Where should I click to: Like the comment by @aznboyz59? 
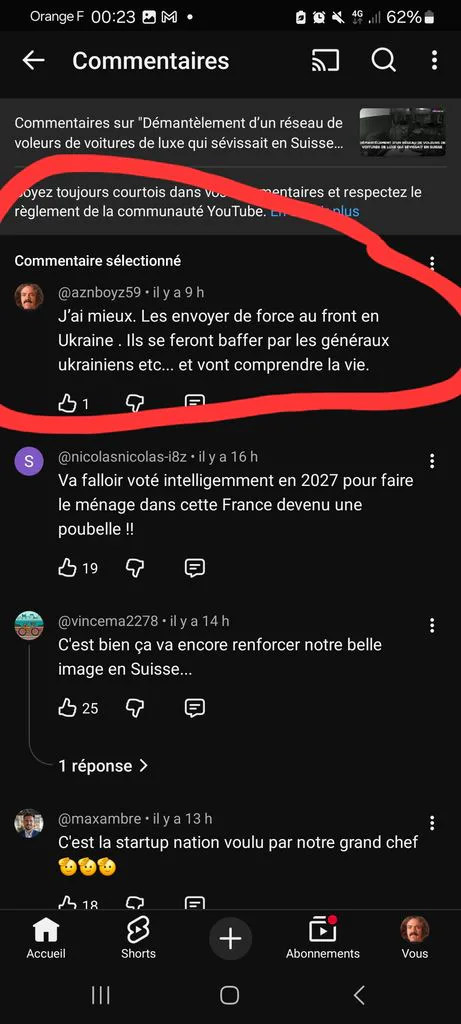(x=68, y=404)
